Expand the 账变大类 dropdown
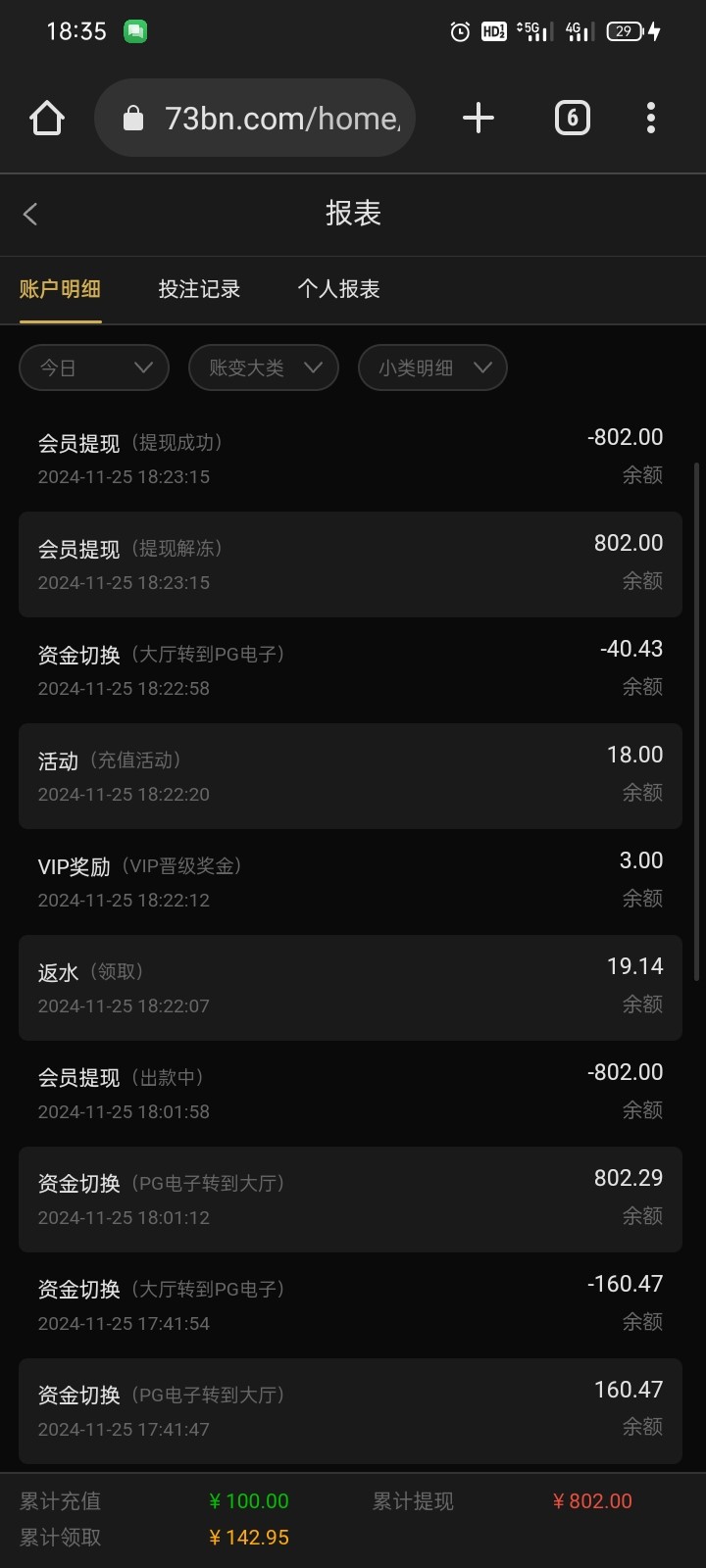This screenshot has width=706, height=1568. [x=264, y=367]
